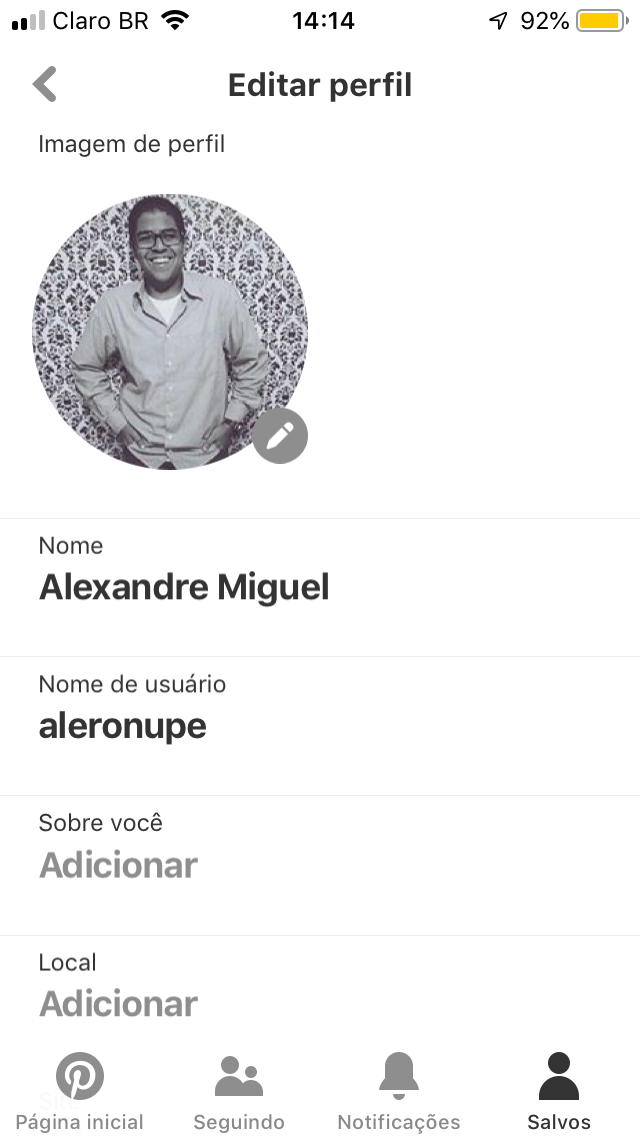Edit the username aleronupe
The image size is (640, 1136).
[x=320, y=726]
